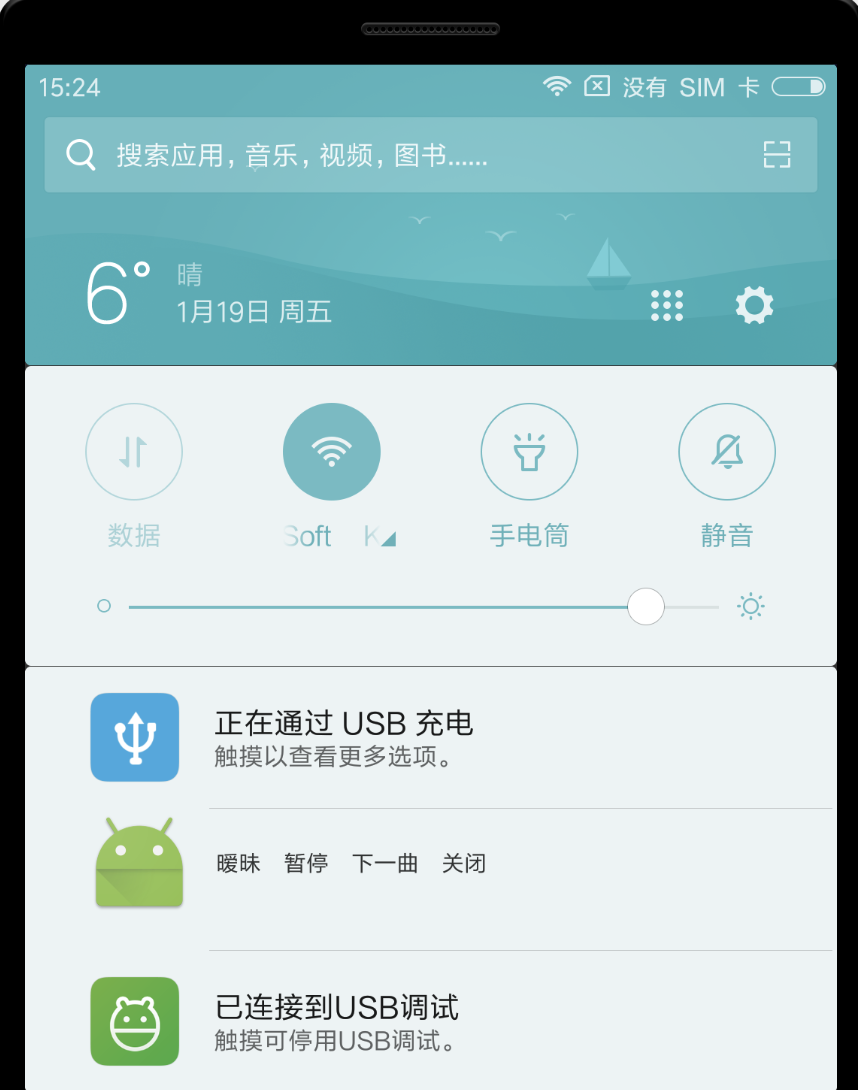The height and width of the screenshot is (1090, 858).
Task: Tap the brightness sun icon
Action: [751, 606]
